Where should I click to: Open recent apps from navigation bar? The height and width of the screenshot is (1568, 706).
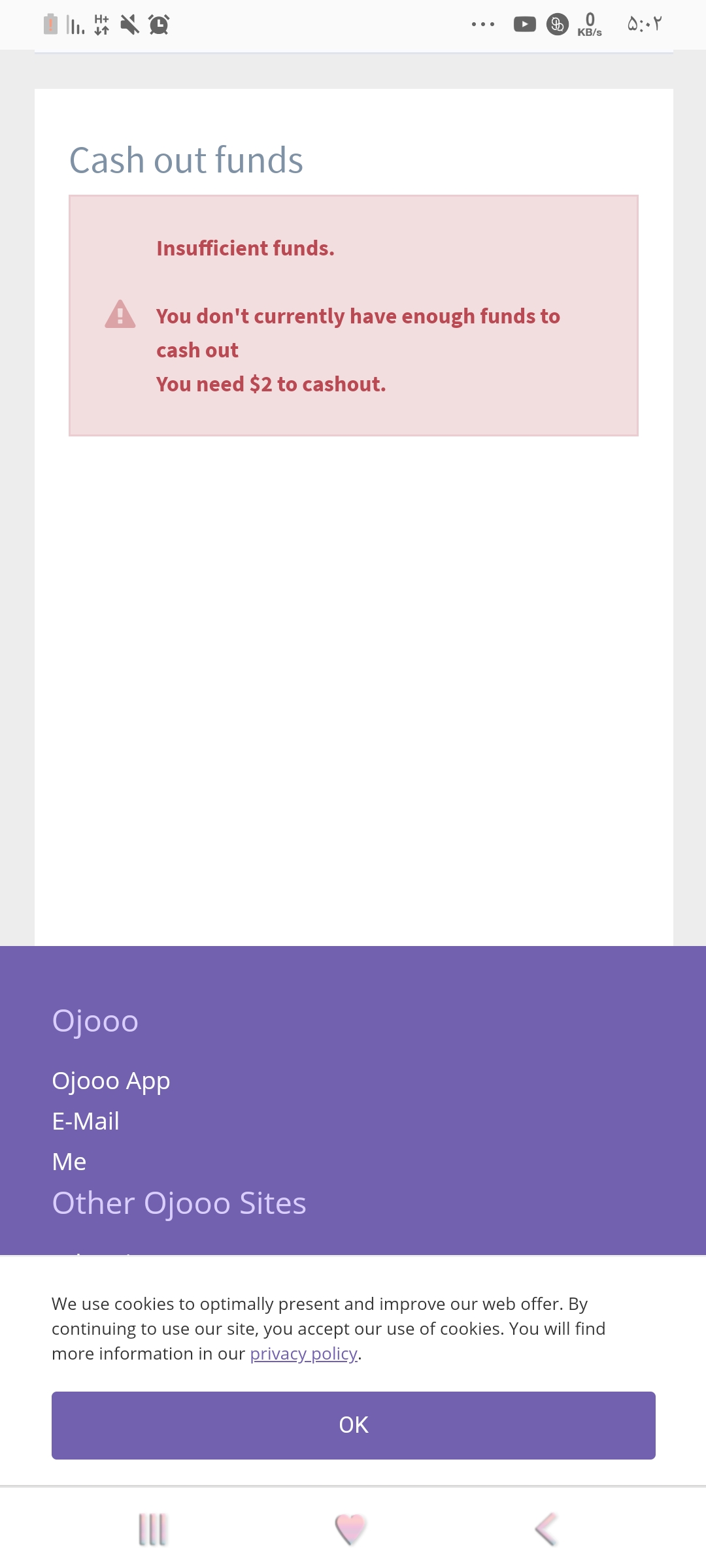tap(154, 1529)
